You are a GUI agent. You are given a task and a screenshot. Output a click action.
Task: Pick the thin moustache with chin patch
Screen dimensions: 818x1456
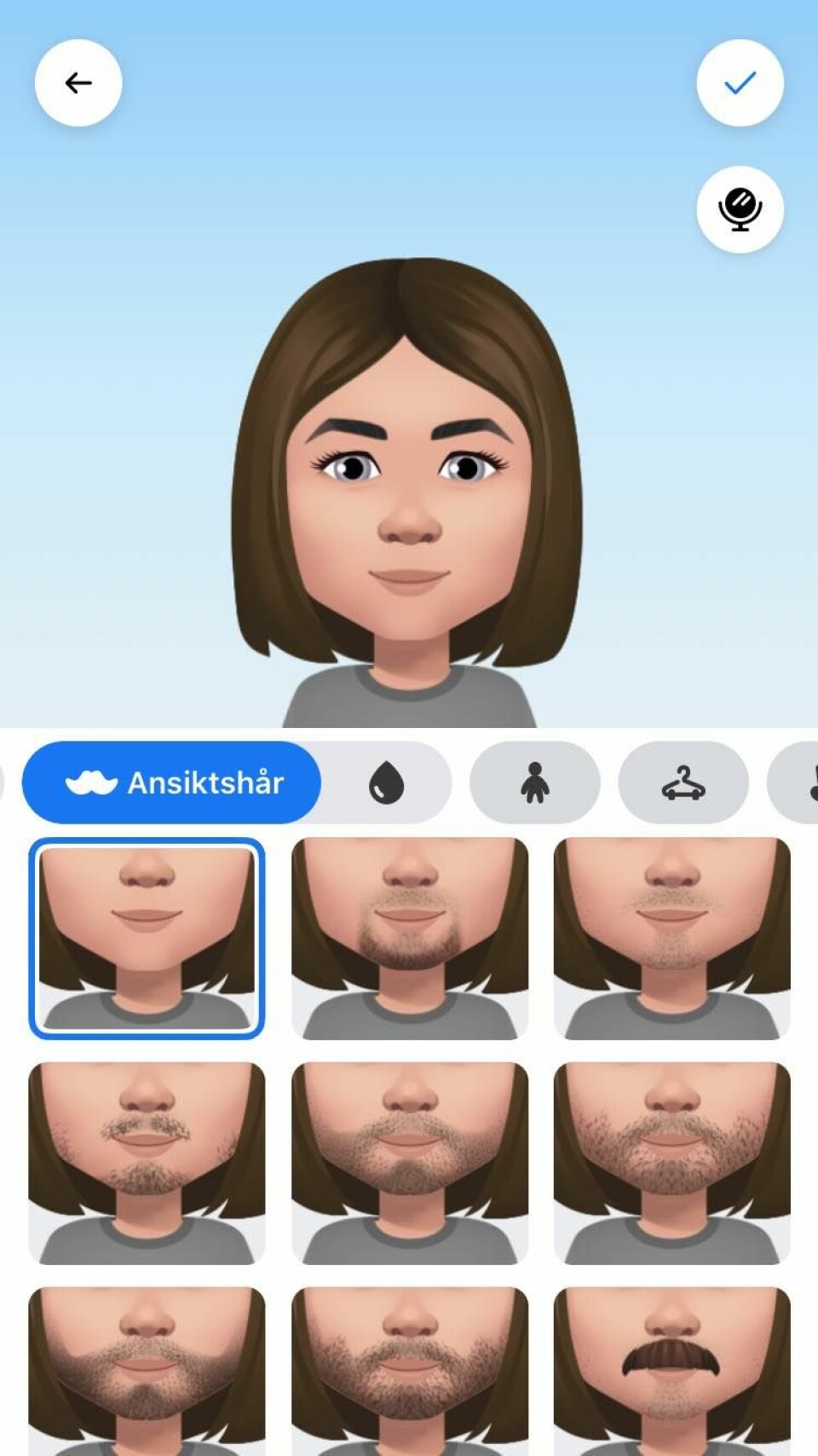click(147, 1162)
